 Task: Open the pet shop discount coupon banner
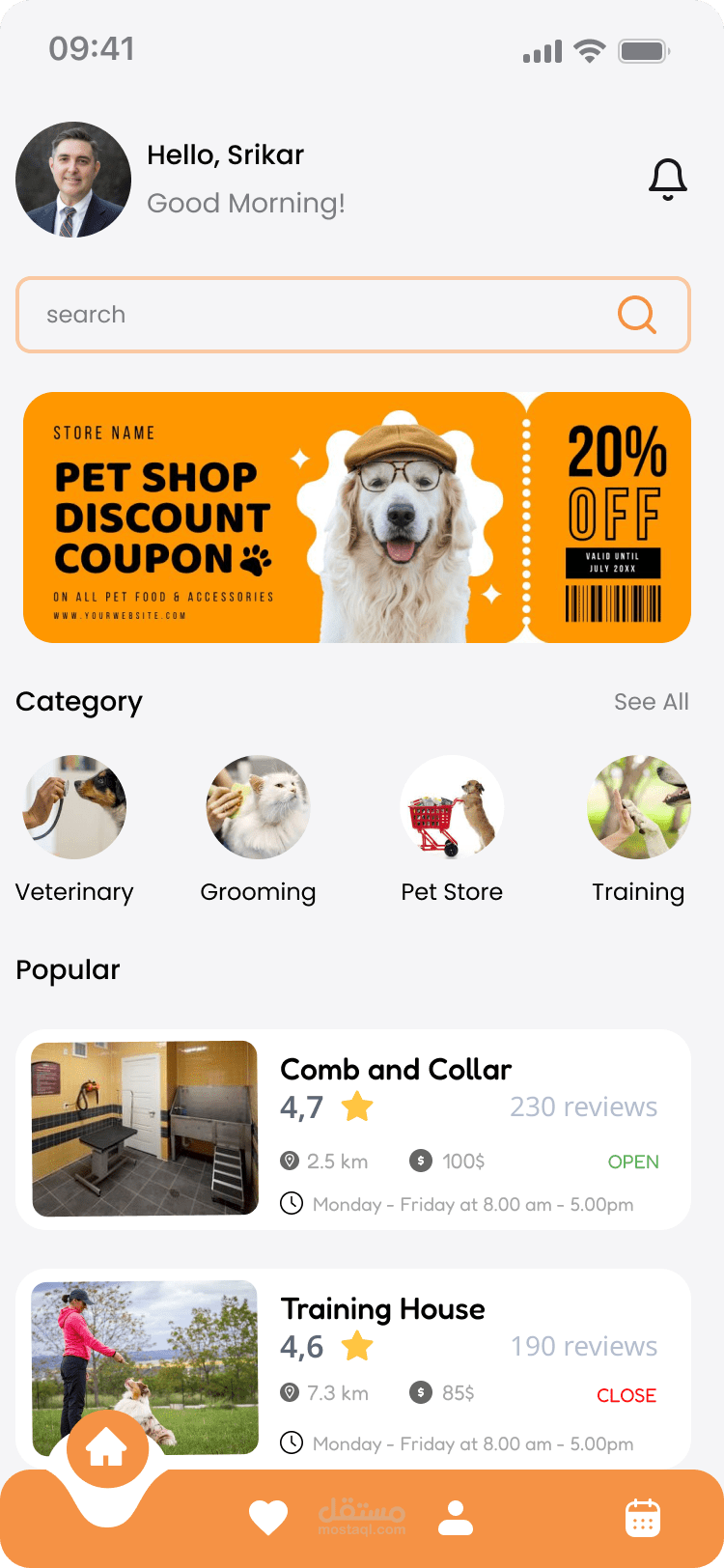(357, 518)
